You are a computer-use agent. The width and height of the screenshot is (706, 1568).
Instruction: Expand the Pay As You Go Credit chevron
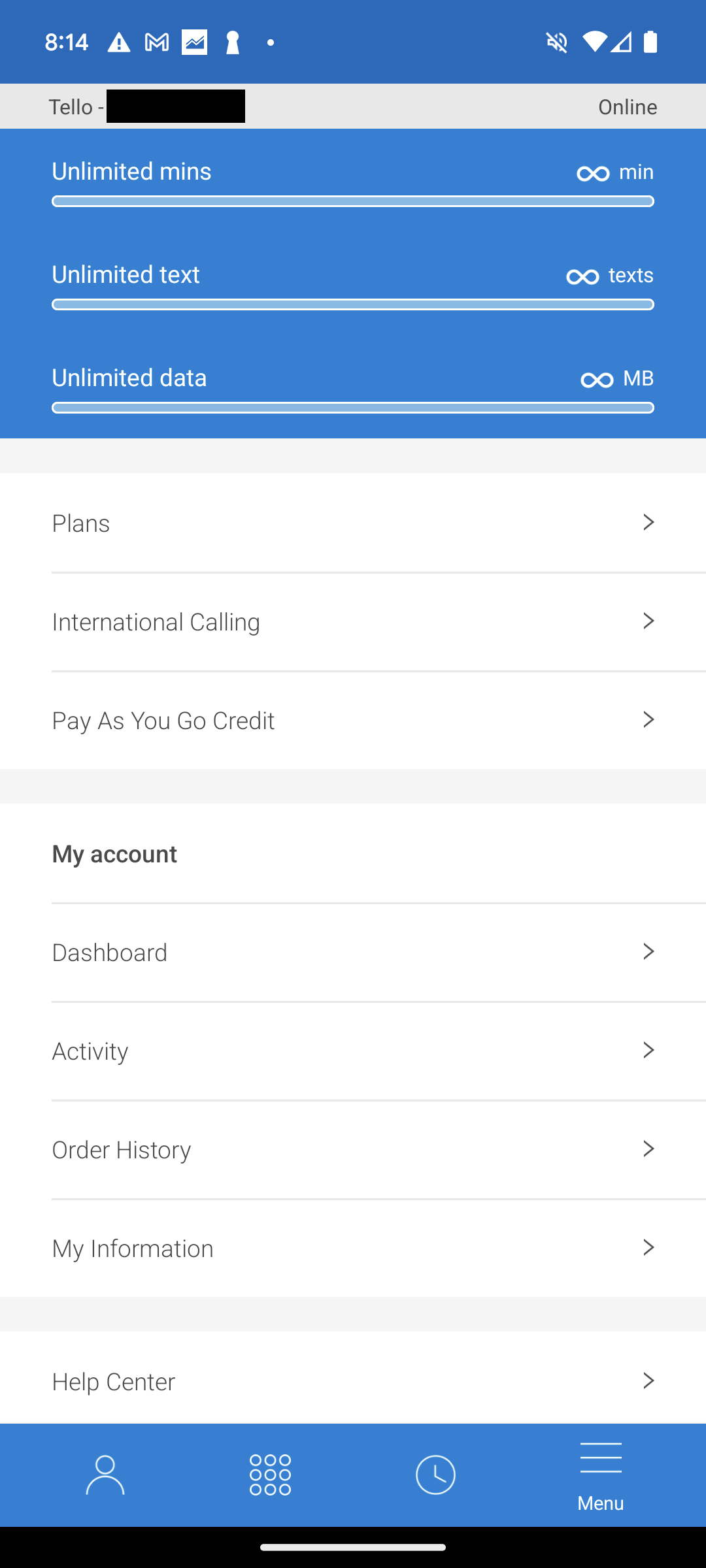648,719
